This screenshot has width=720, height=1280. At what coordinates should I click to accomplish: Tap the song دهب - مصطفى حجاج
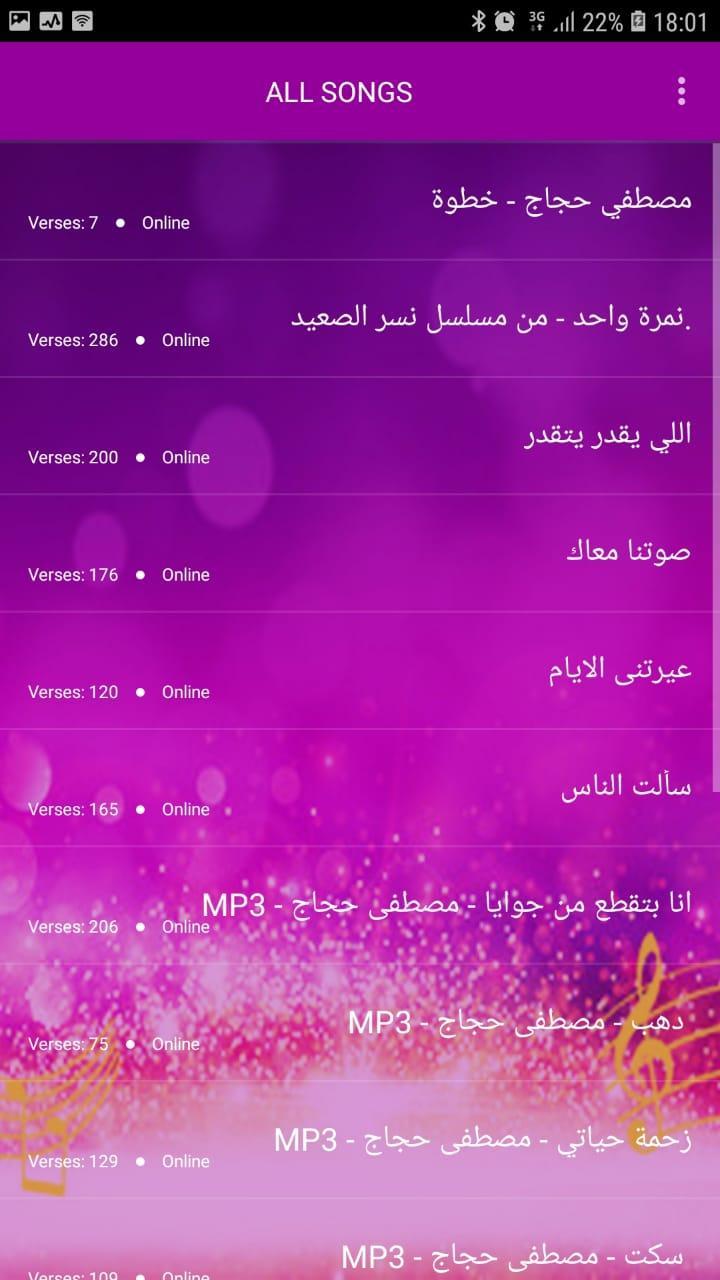pyautogui.click(x=516, y=1022)
